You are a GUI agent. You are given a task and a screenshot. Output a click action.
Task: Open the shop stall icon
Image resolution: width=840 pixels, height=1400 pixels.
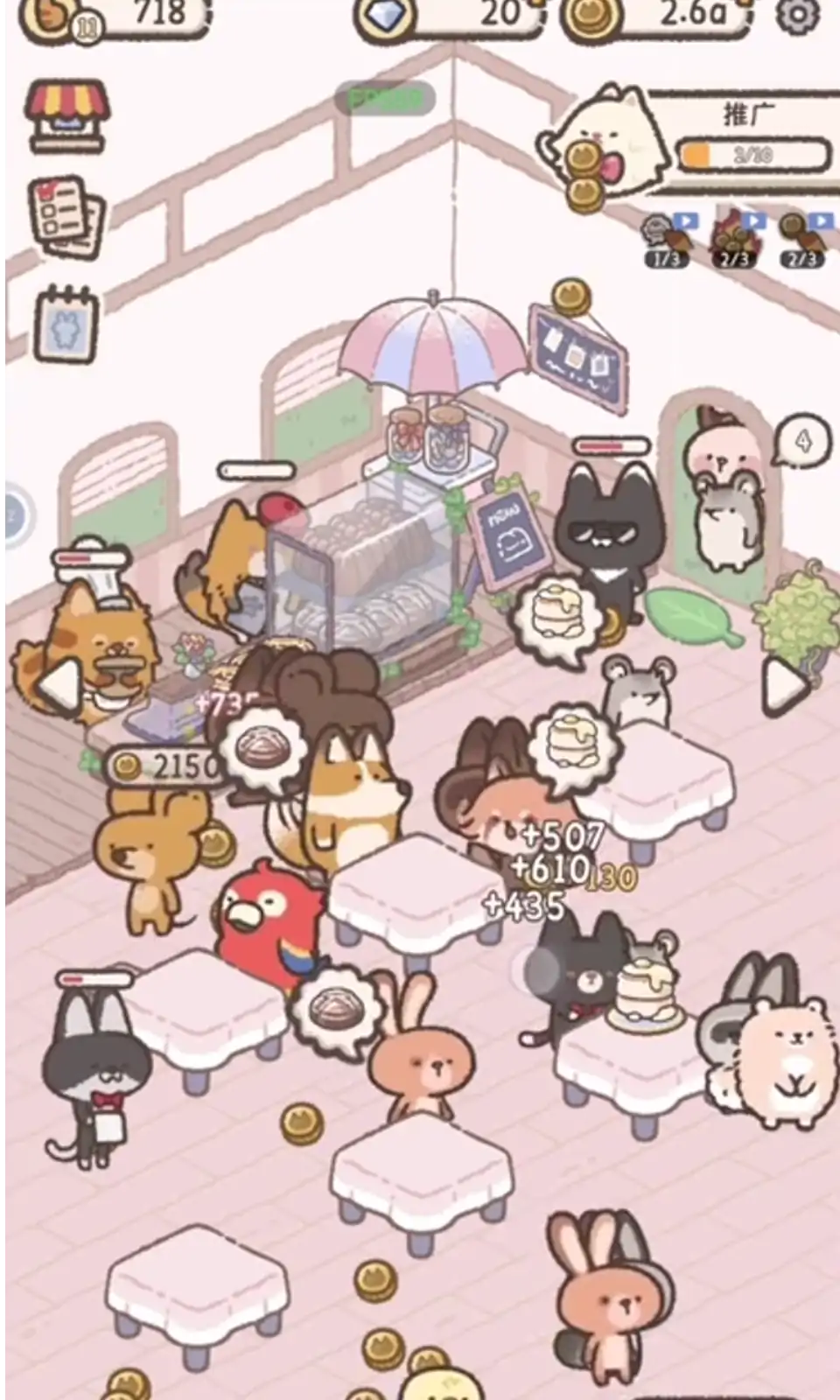coord(67,115)
